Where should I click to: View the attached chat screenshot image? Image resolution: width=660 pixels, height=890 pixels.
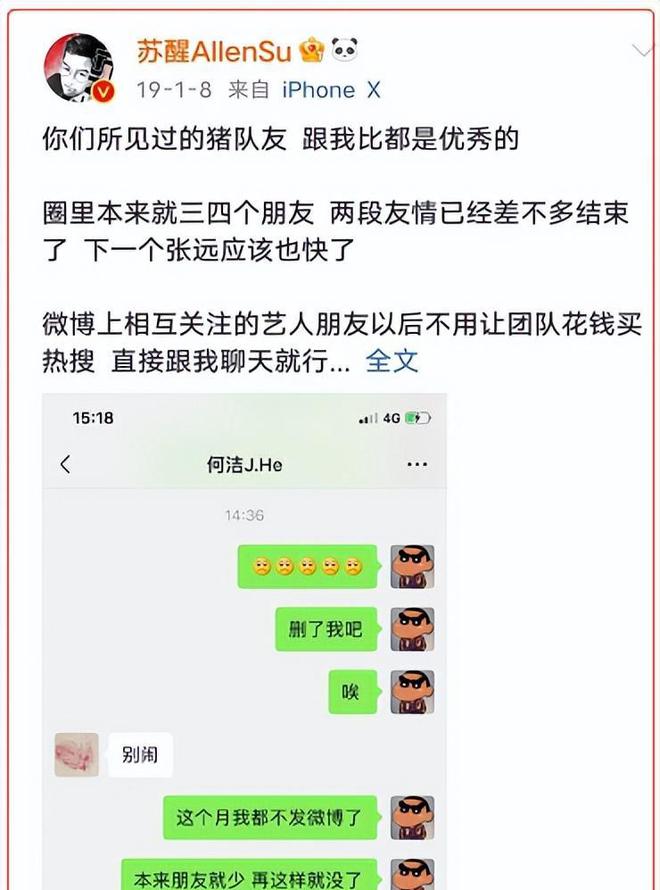245,640
